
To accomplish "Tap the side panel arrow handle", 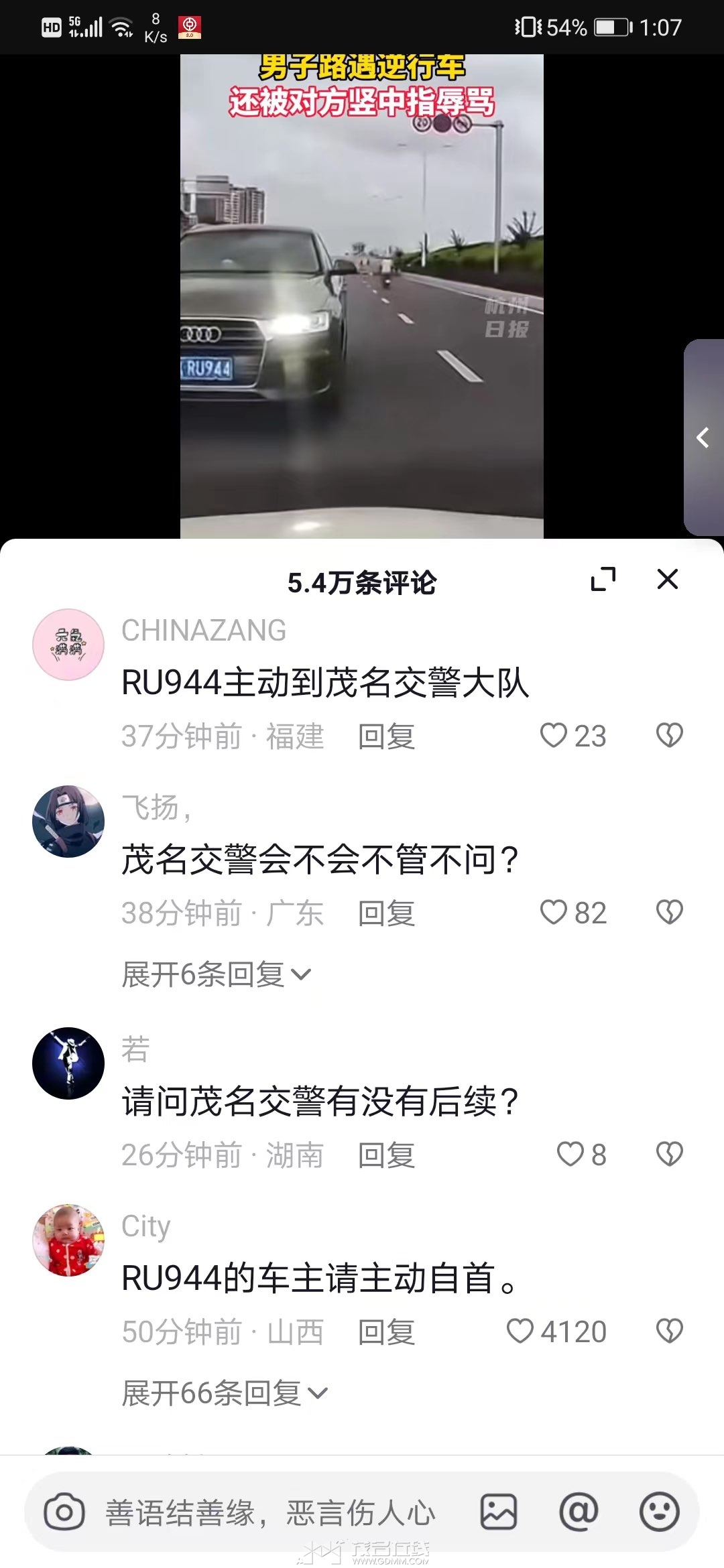I will coord(703,438).
